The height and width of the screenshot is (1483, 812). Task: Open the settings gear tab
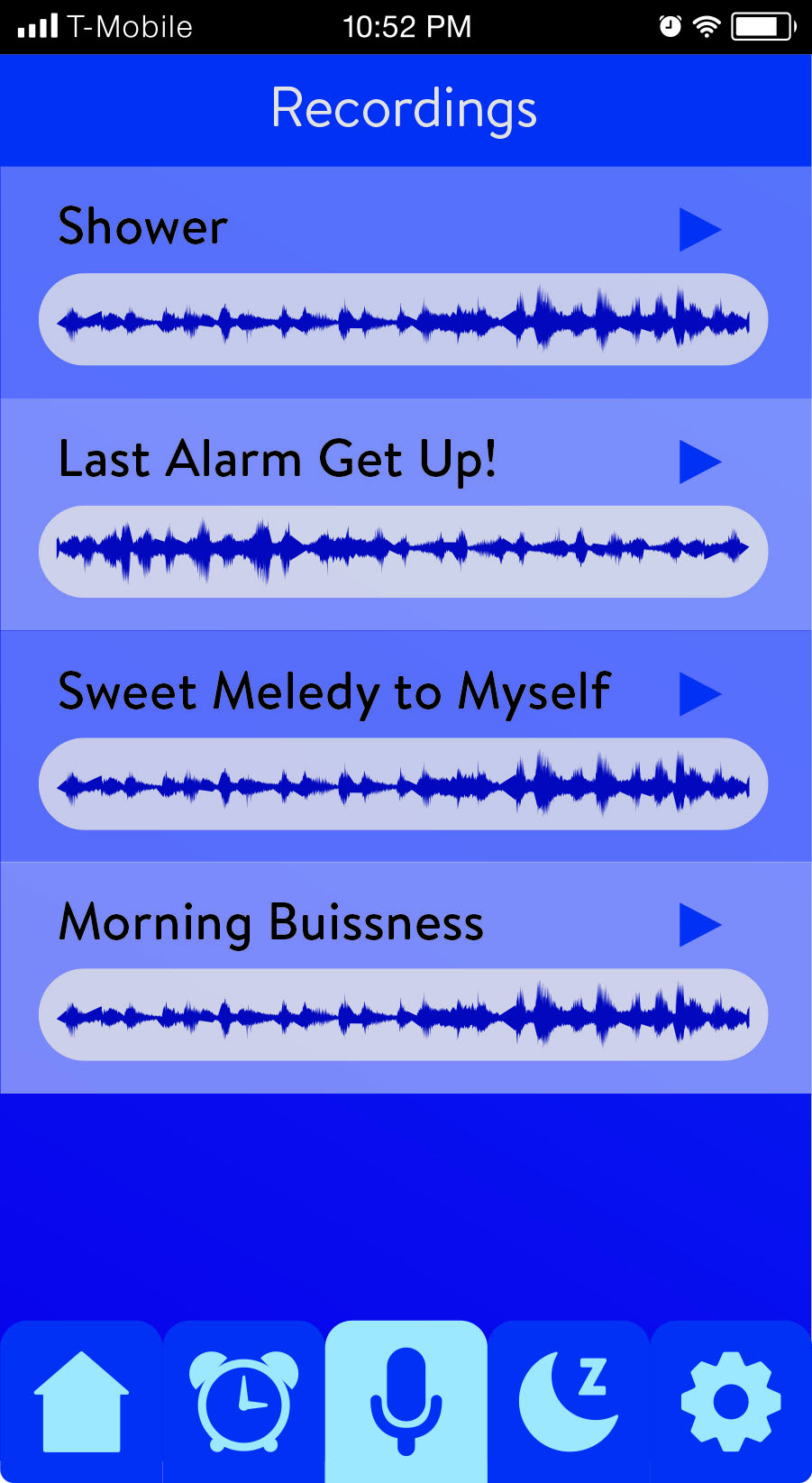(x=731, y=1402)
